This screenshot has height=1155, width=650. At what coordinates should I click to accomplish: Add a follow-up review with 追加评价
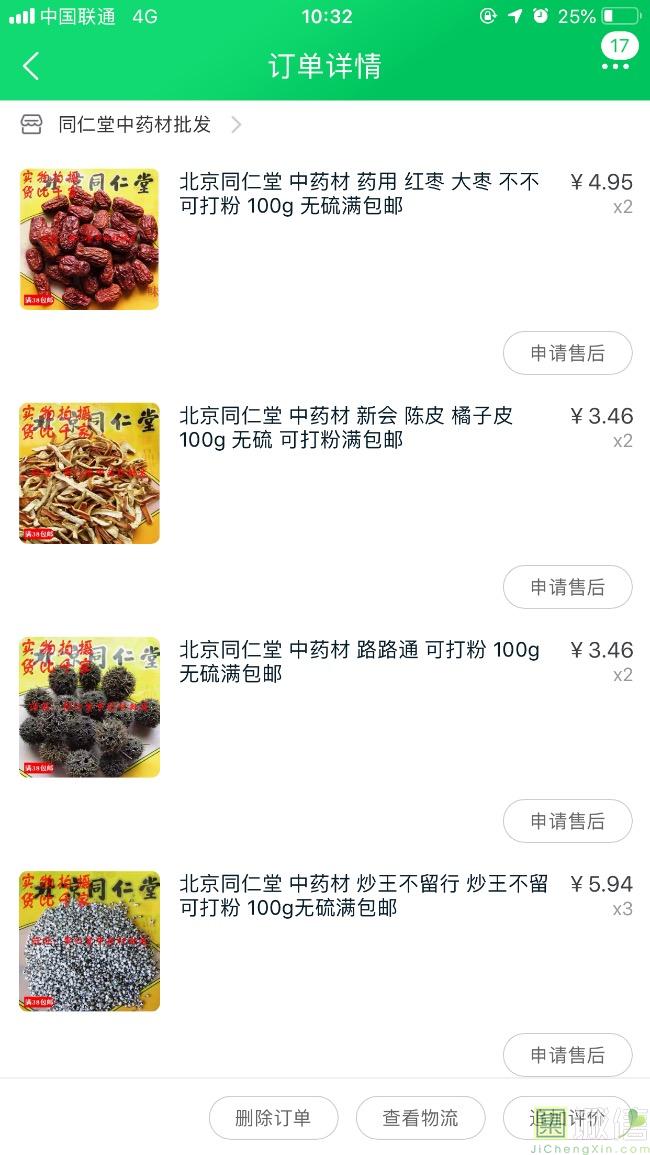567,1118
